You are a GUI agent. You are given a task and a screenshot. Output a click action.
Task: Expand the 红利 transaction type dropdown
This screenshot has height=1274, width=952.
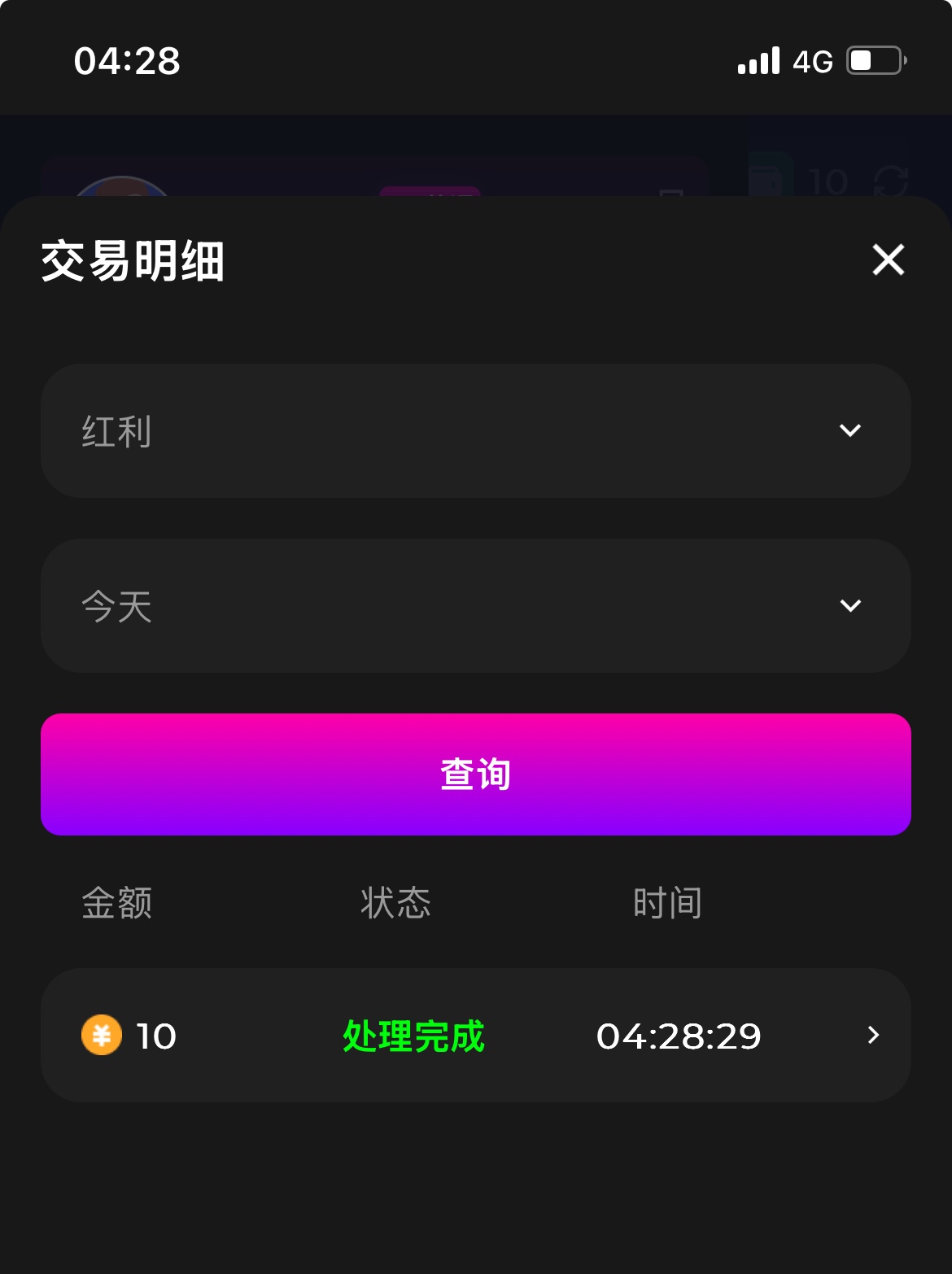coord(476,431)
